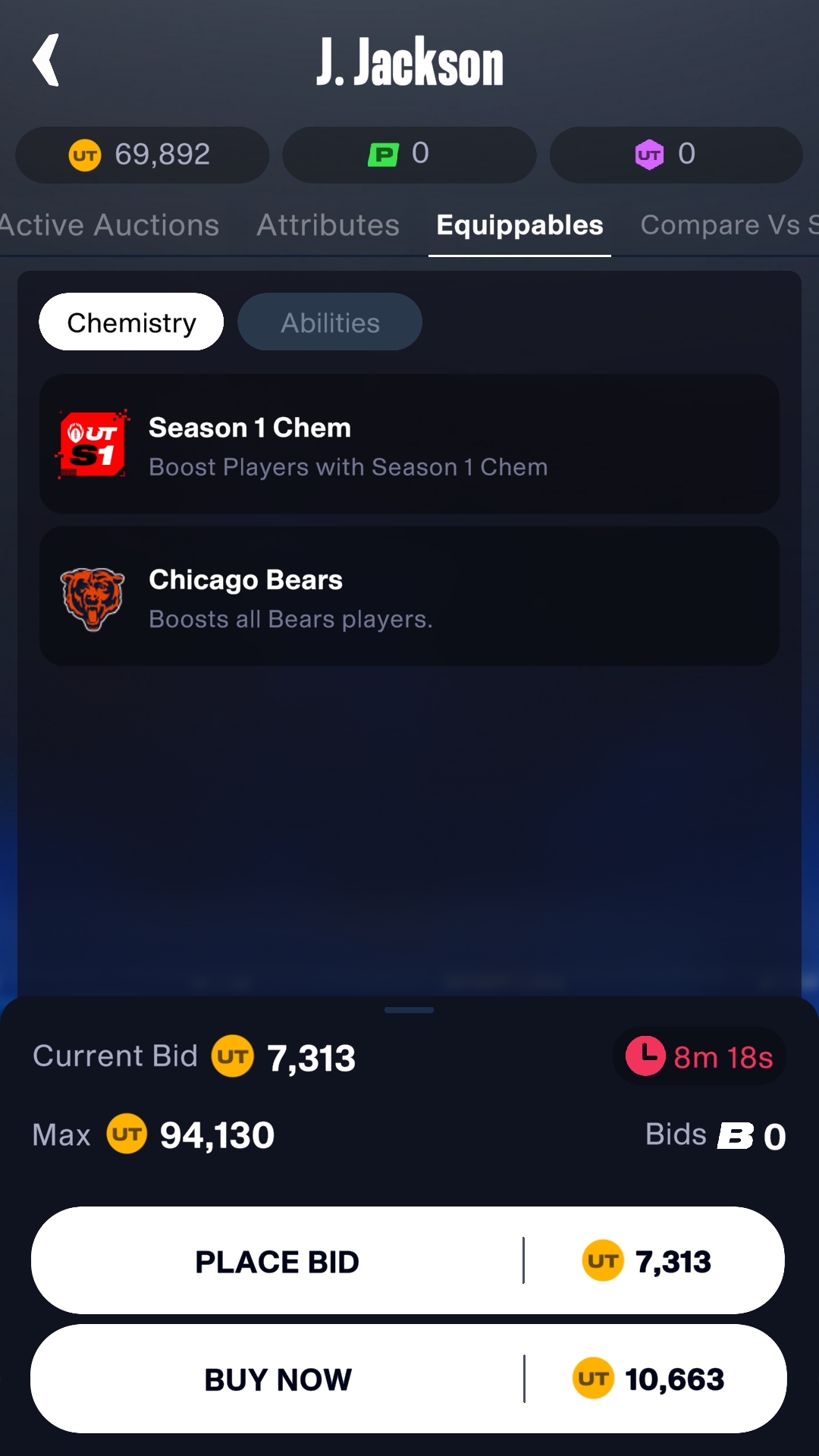Buy now for 10,663 coins

point(408,1379)
